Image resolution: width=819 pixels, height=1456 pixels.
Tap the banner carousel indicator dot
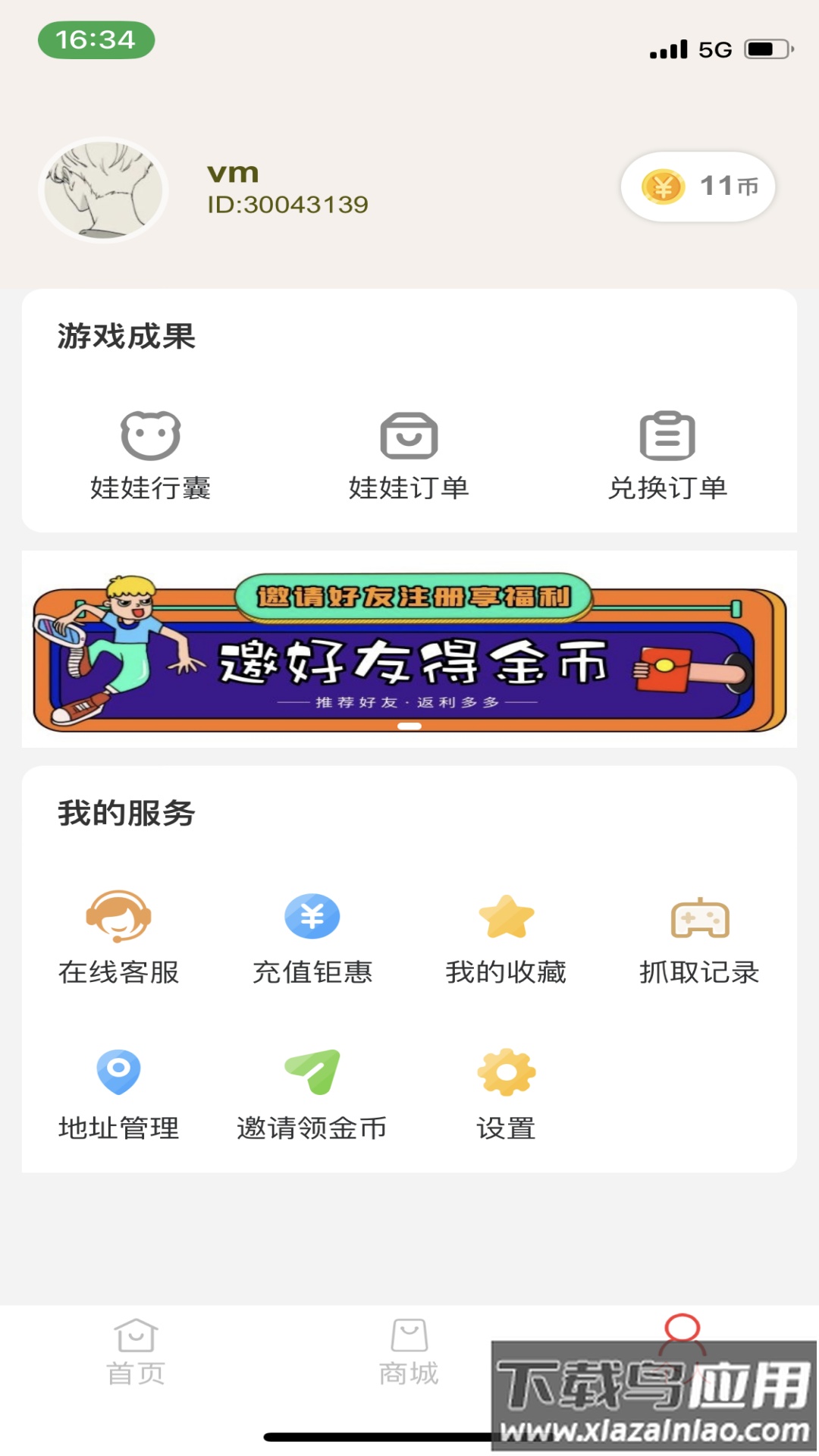point(409,725)
